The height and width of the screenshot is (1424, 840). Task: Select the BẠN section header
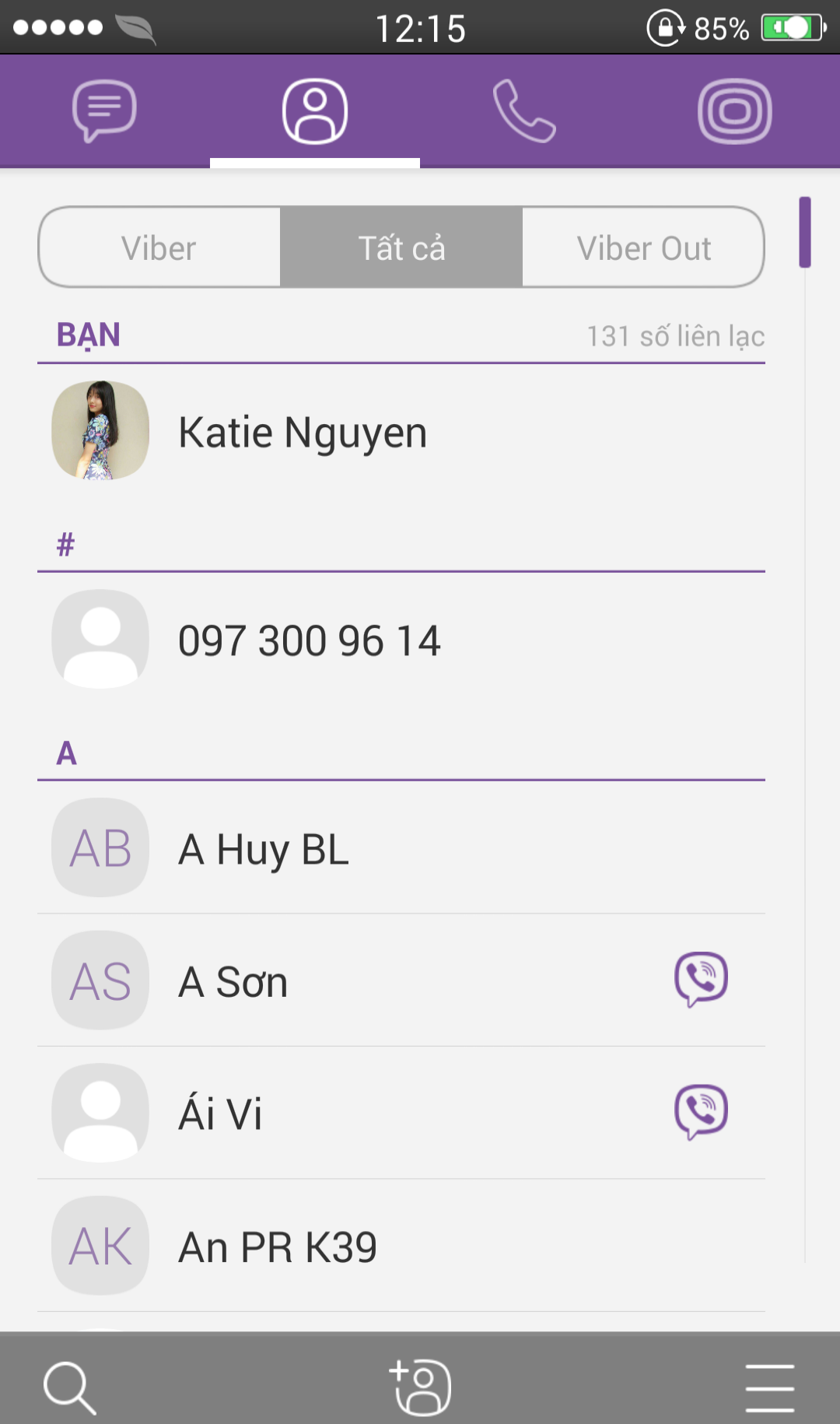tap(88, 335)
